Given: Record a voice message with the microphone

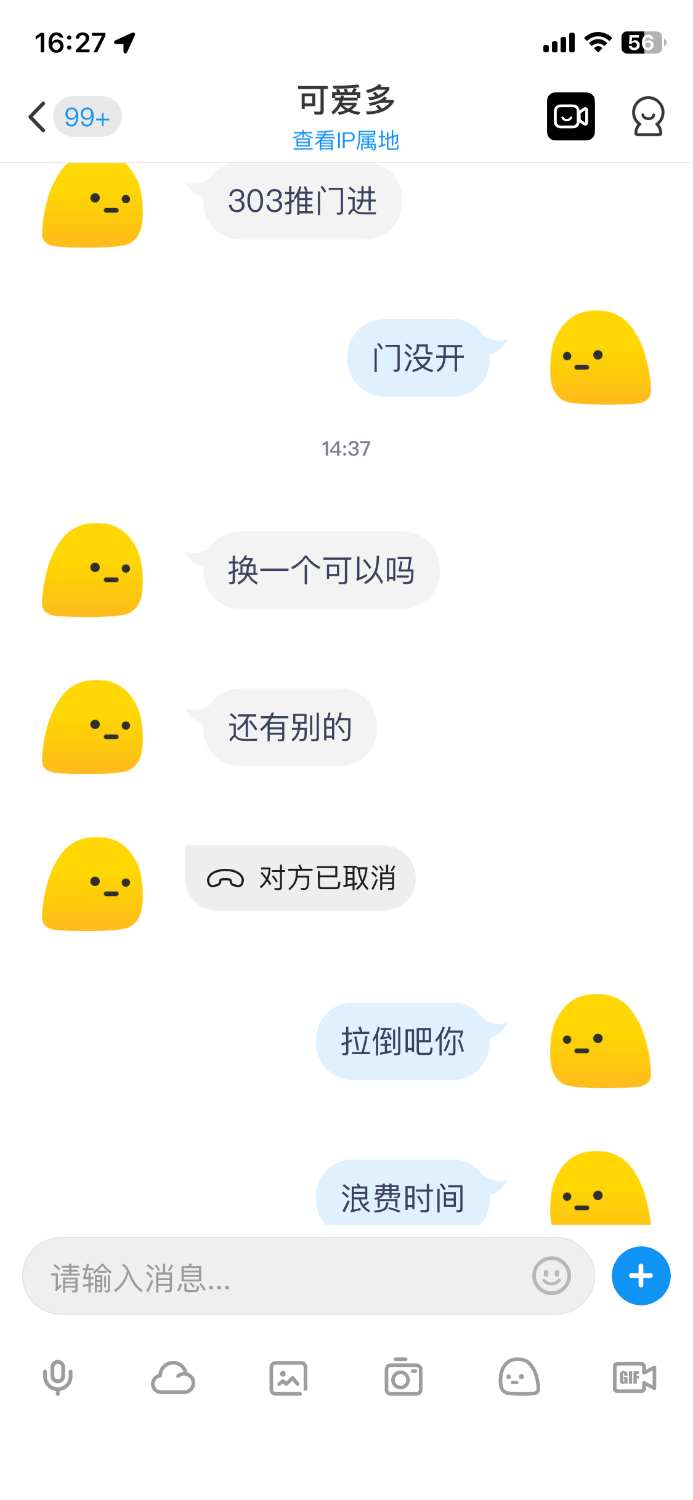Looking at the screenshot, I should point(58,1378).
